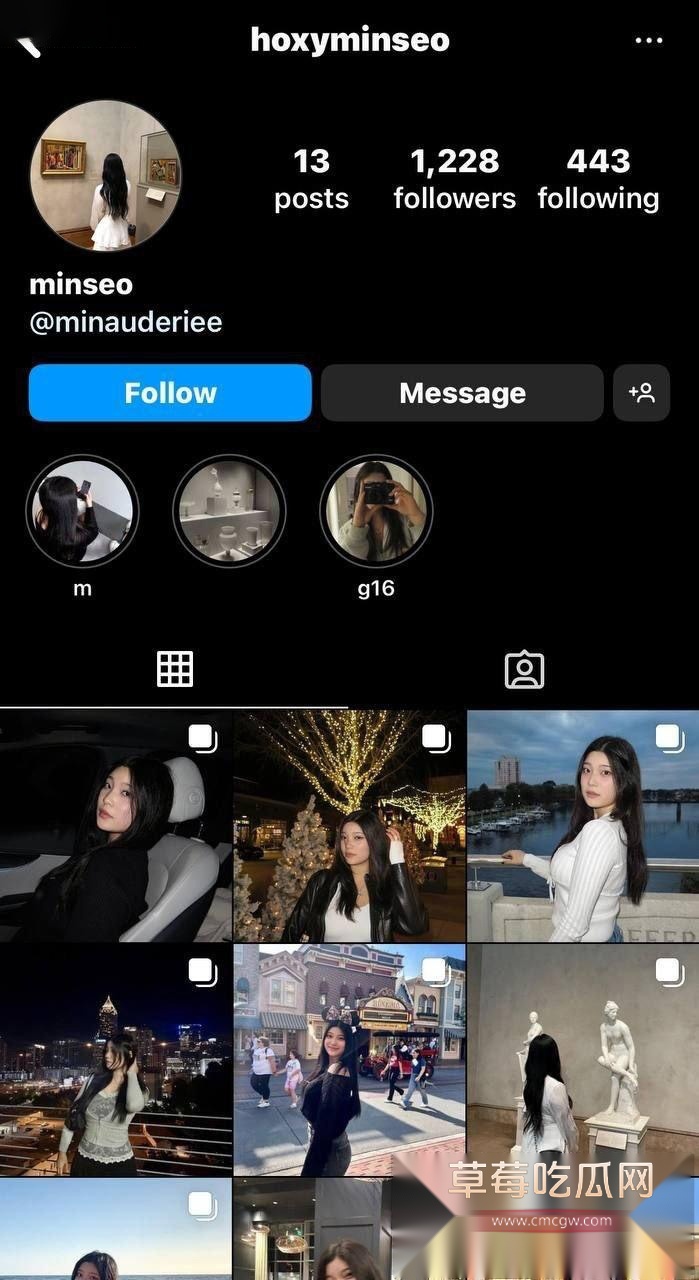Follow the hoxyminseo account

(x=170, y=393)
